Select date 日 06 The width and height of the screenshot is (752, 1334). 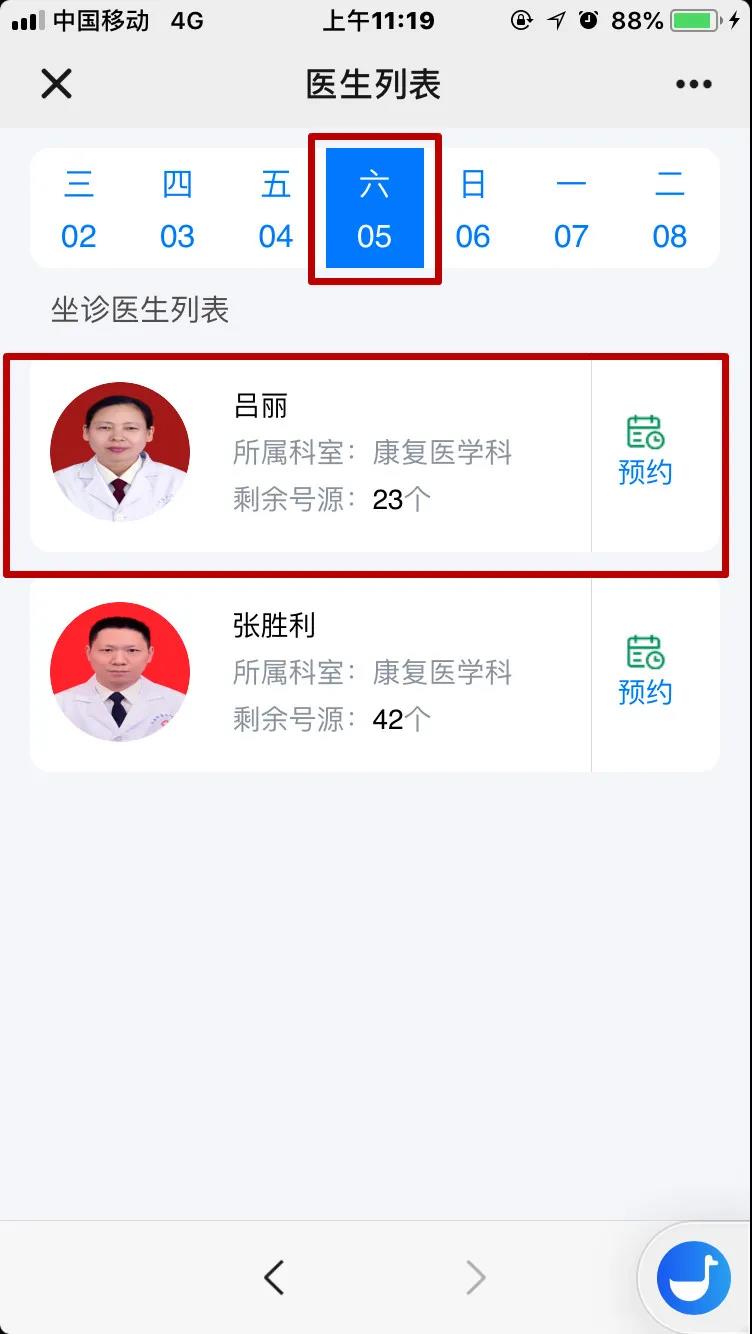473,209
